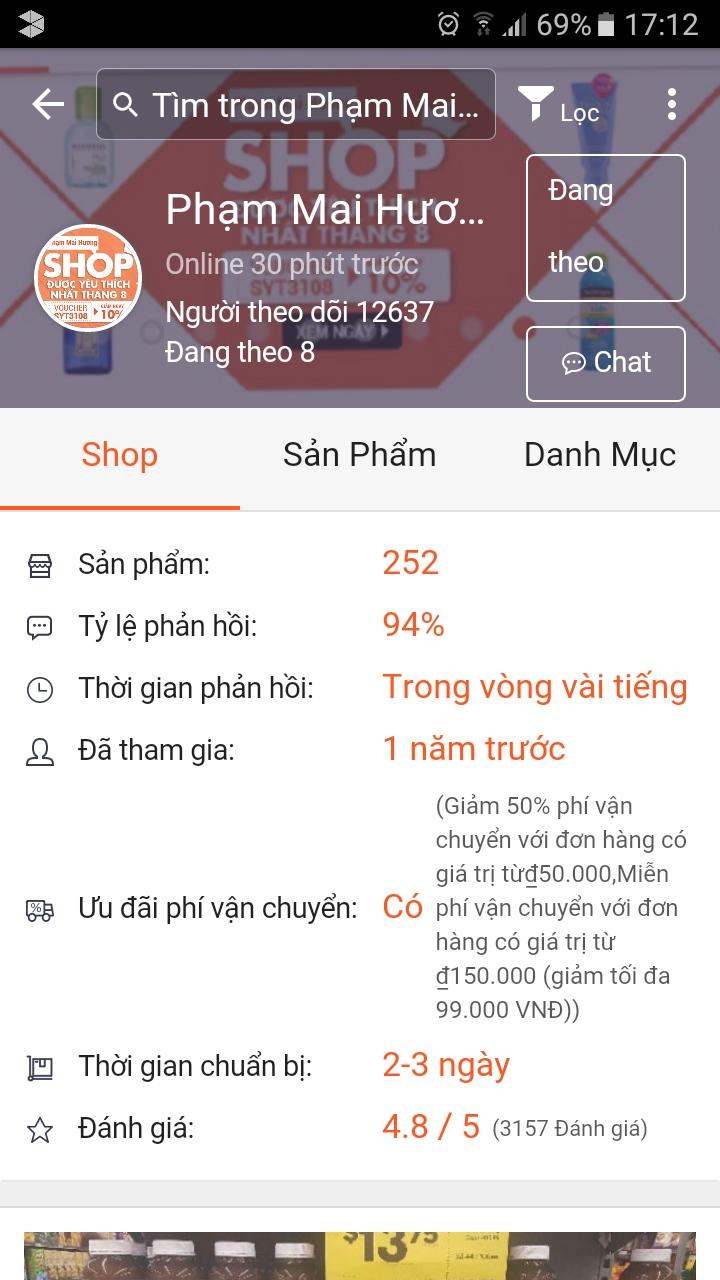
Task: Open the shop's profile picture
Action: pos(88,277)
